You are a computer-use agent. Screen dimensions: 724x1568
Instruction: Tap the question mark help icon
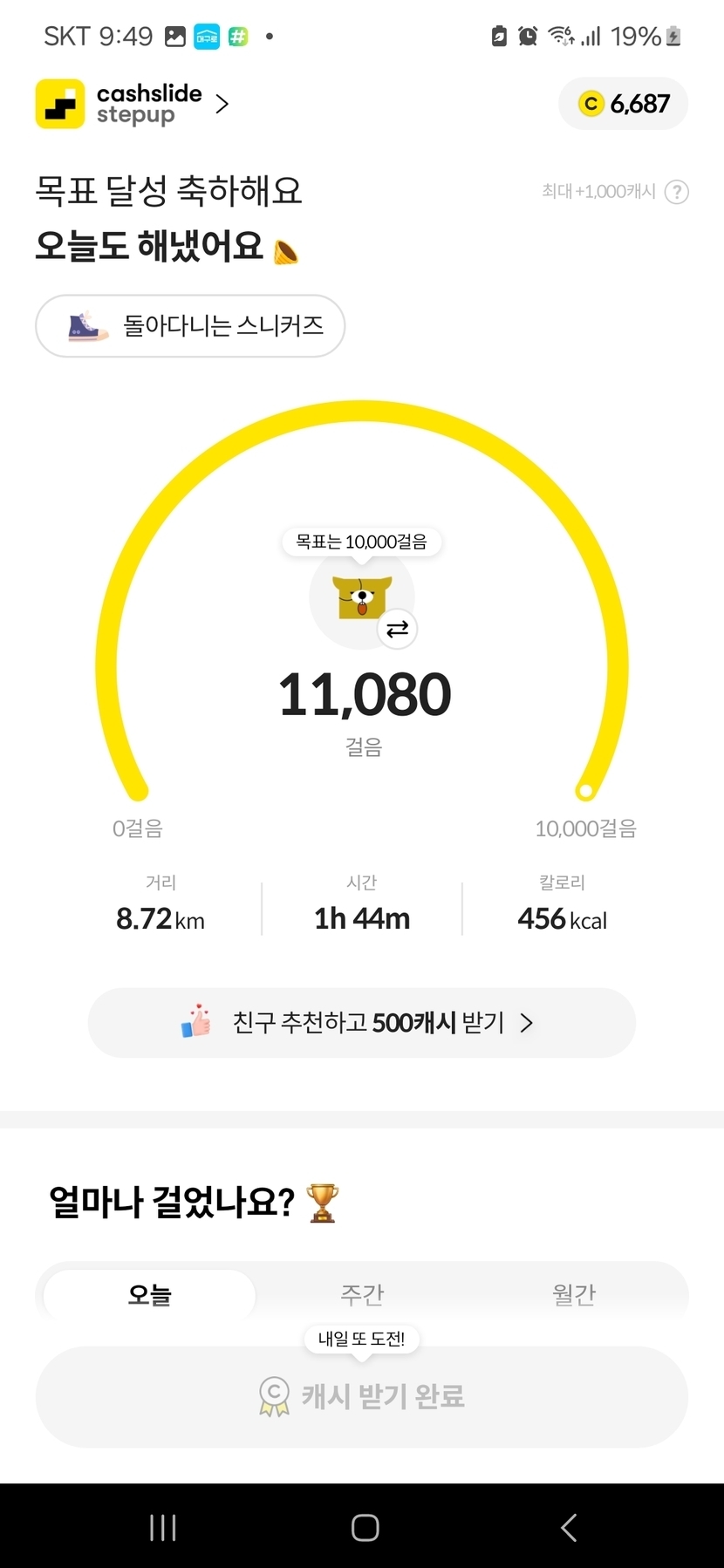[x=676, y=192]
